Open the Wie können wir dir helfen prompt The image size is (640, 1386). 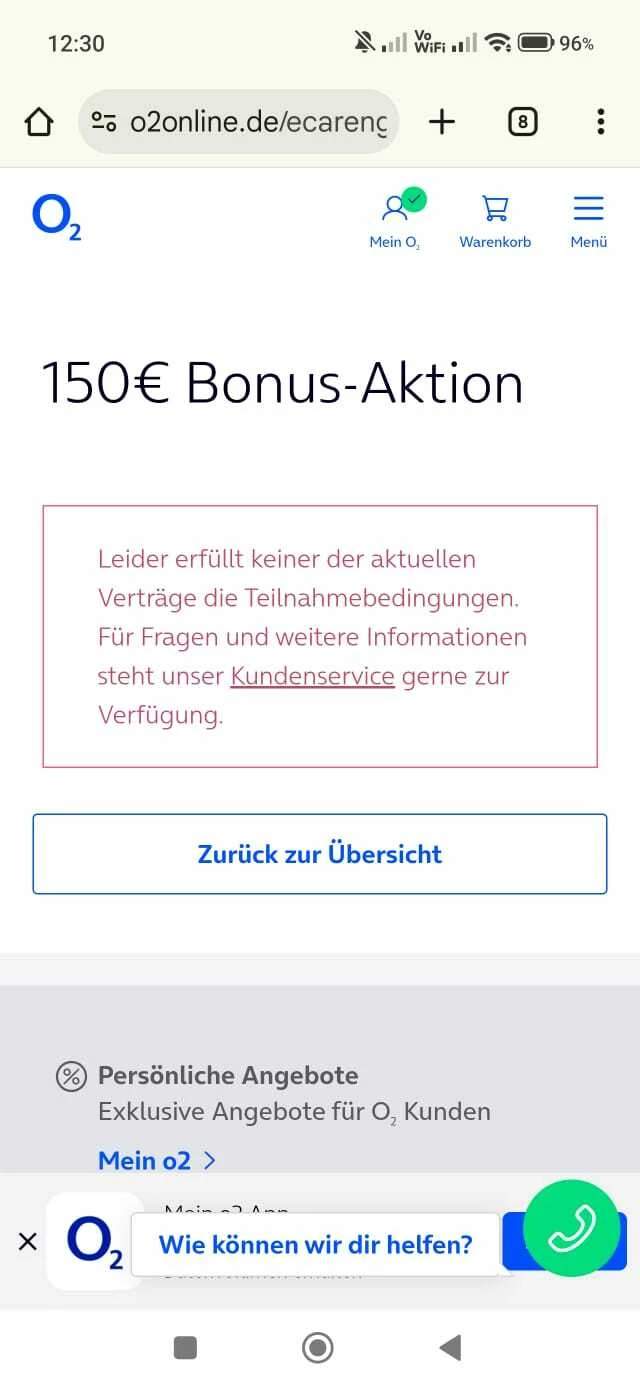point(315,1245)
